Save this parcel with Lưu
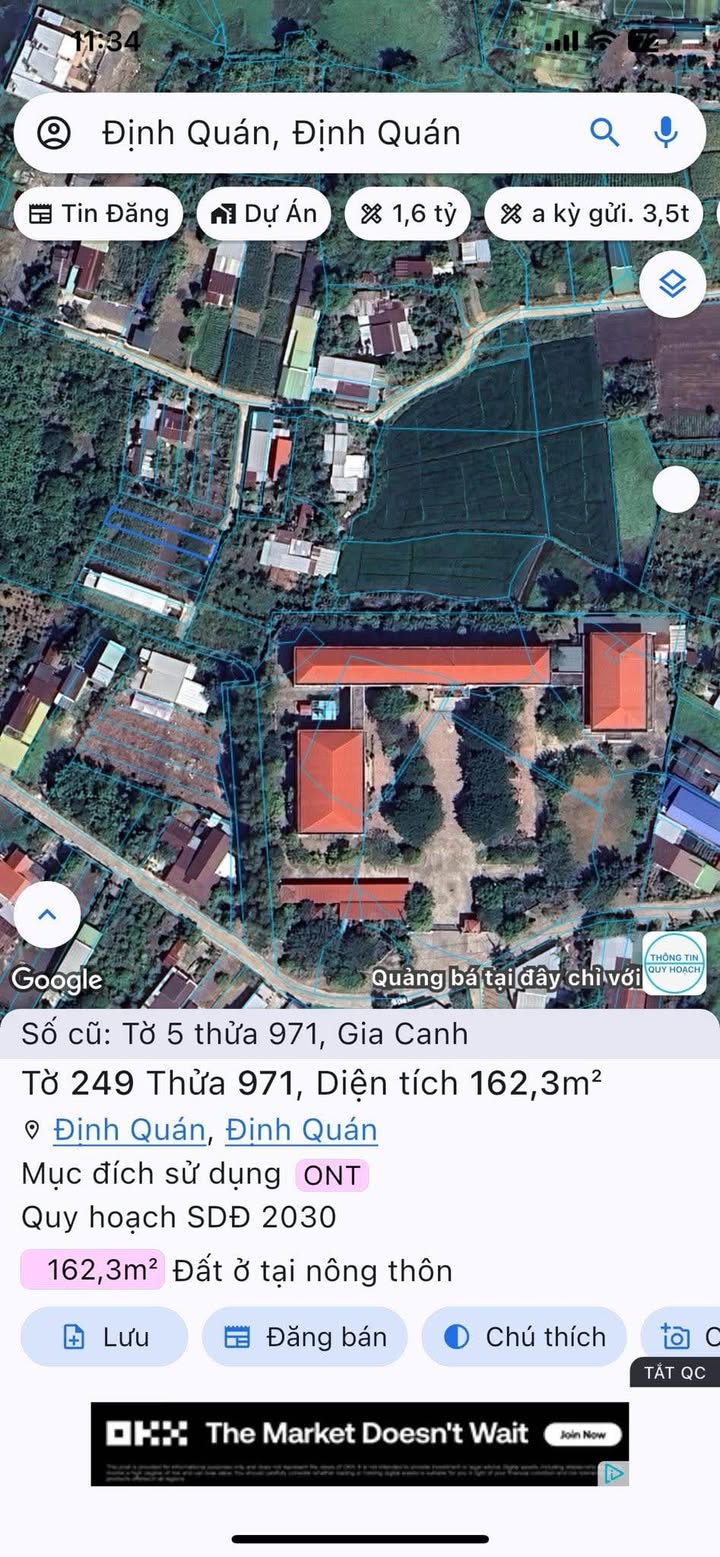 point(104,1337)
